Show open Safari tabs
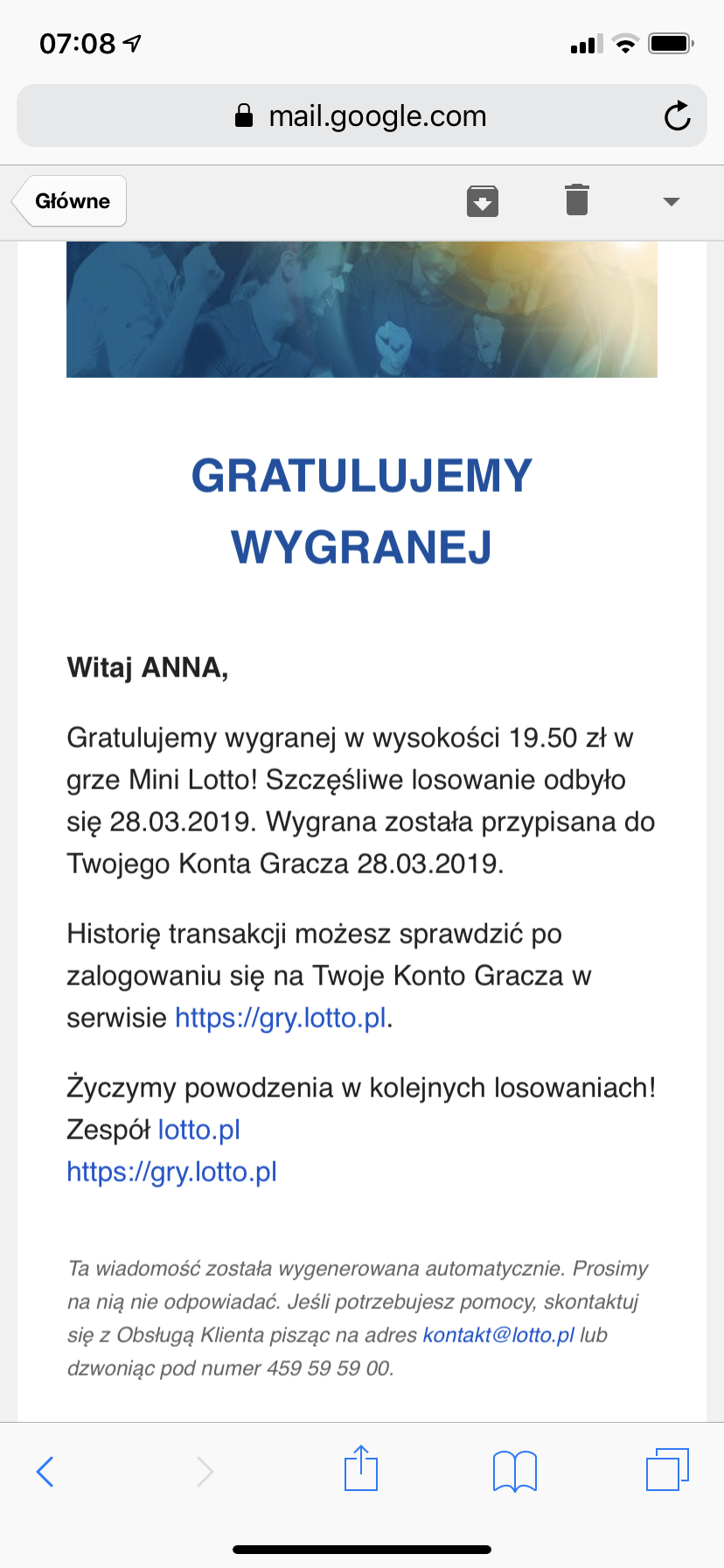 tap(667, 1469)
